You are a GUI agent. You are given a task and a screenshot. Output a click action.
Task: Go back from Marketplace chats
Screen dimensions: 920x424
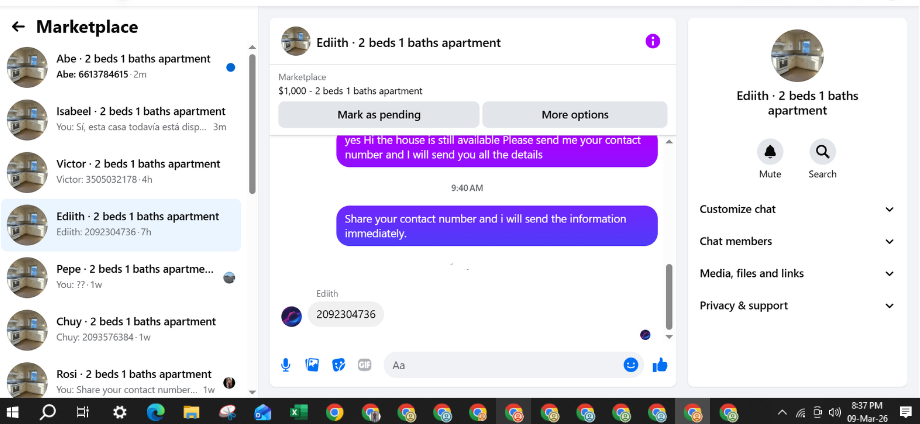(x=18, y=26)
